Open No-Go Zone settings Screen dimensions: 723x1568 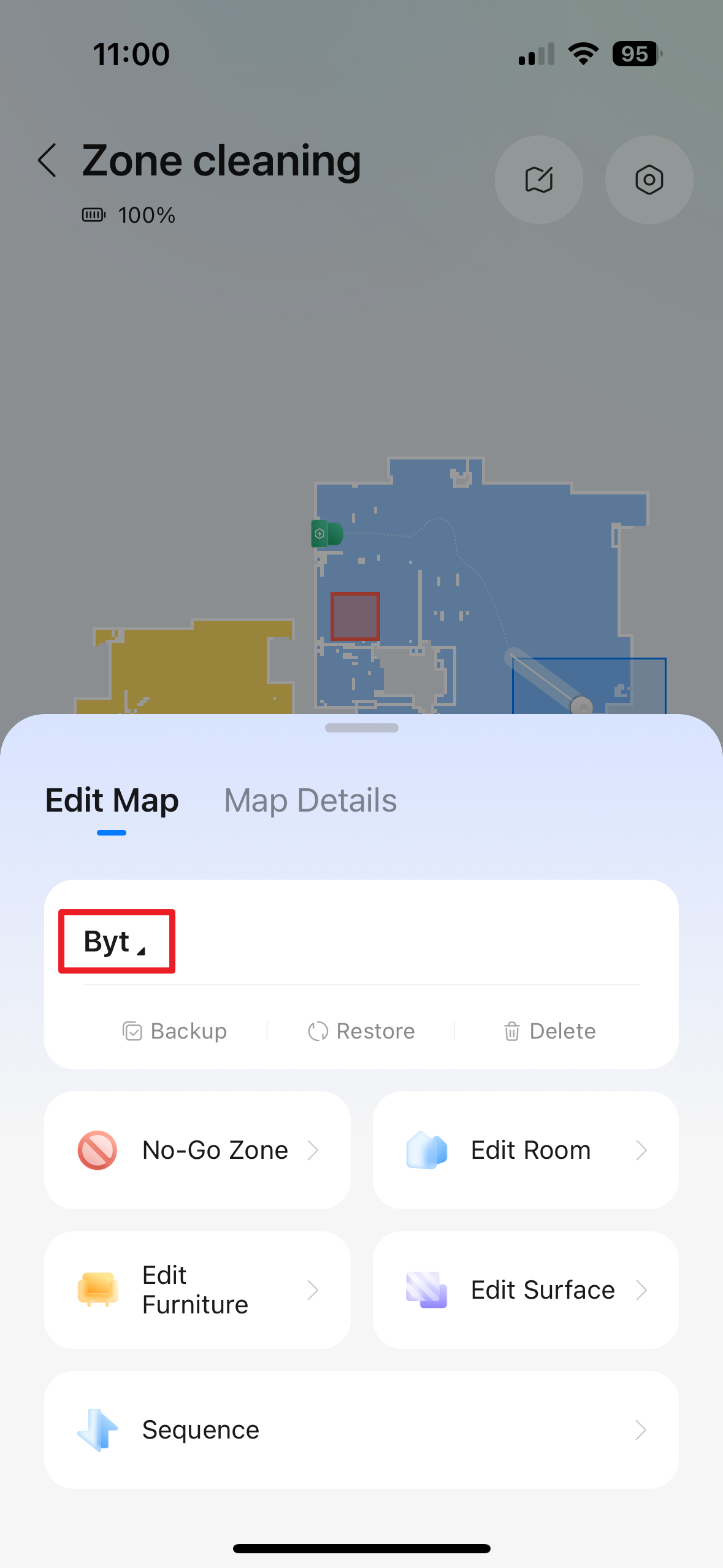click(197, 1150)
